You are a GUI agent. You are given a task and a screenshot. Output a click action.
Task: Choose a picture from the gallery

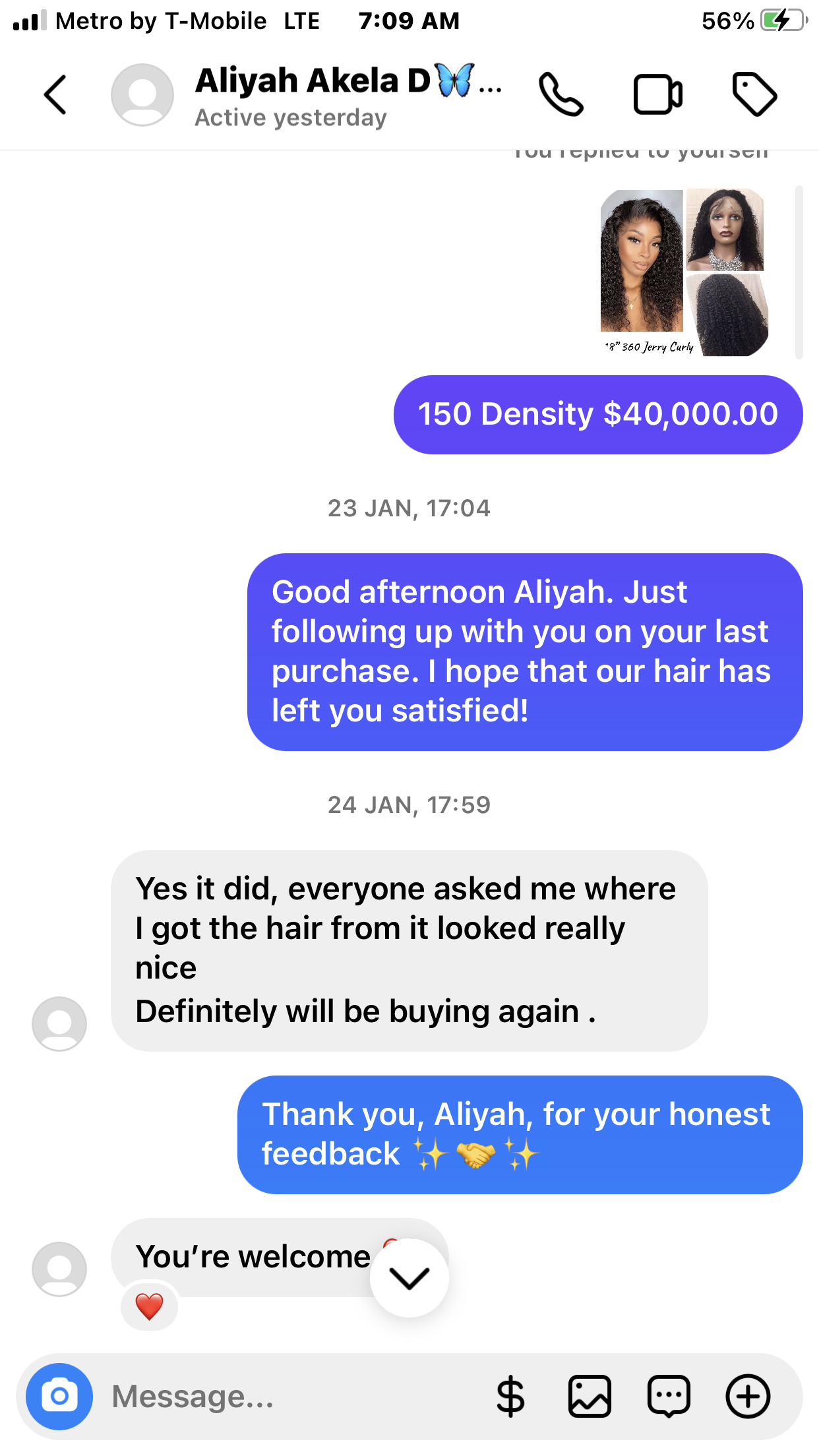[590, 1397]
